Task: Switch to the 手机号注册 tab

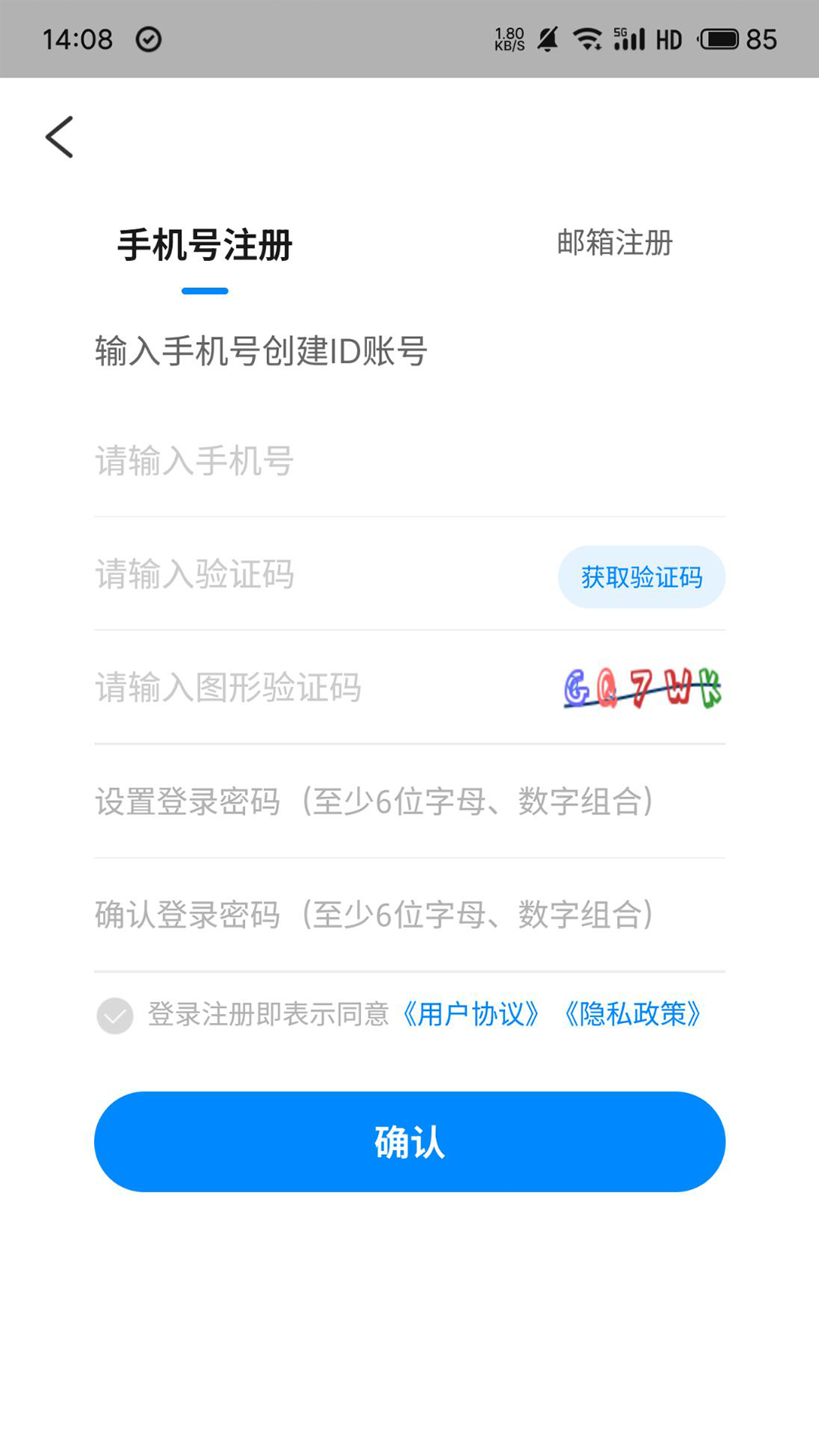Action: pyautogui.click(x=206, y=244)
